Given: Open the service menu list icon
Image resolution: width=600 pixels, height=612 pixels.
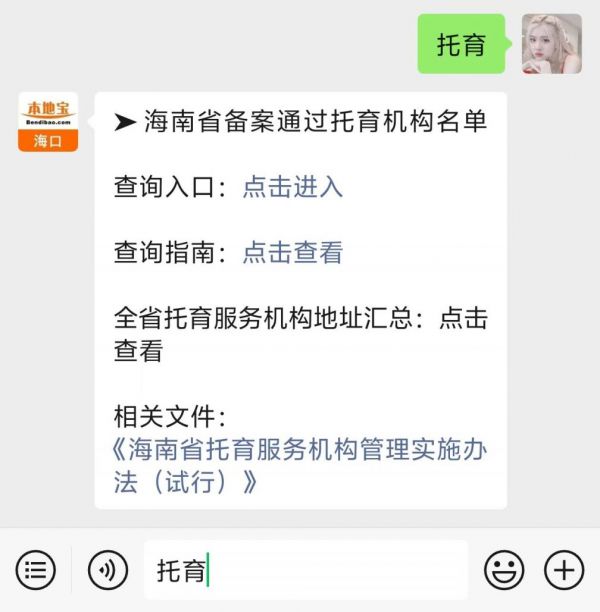Looking at the screenshot, I should (36, 571).
